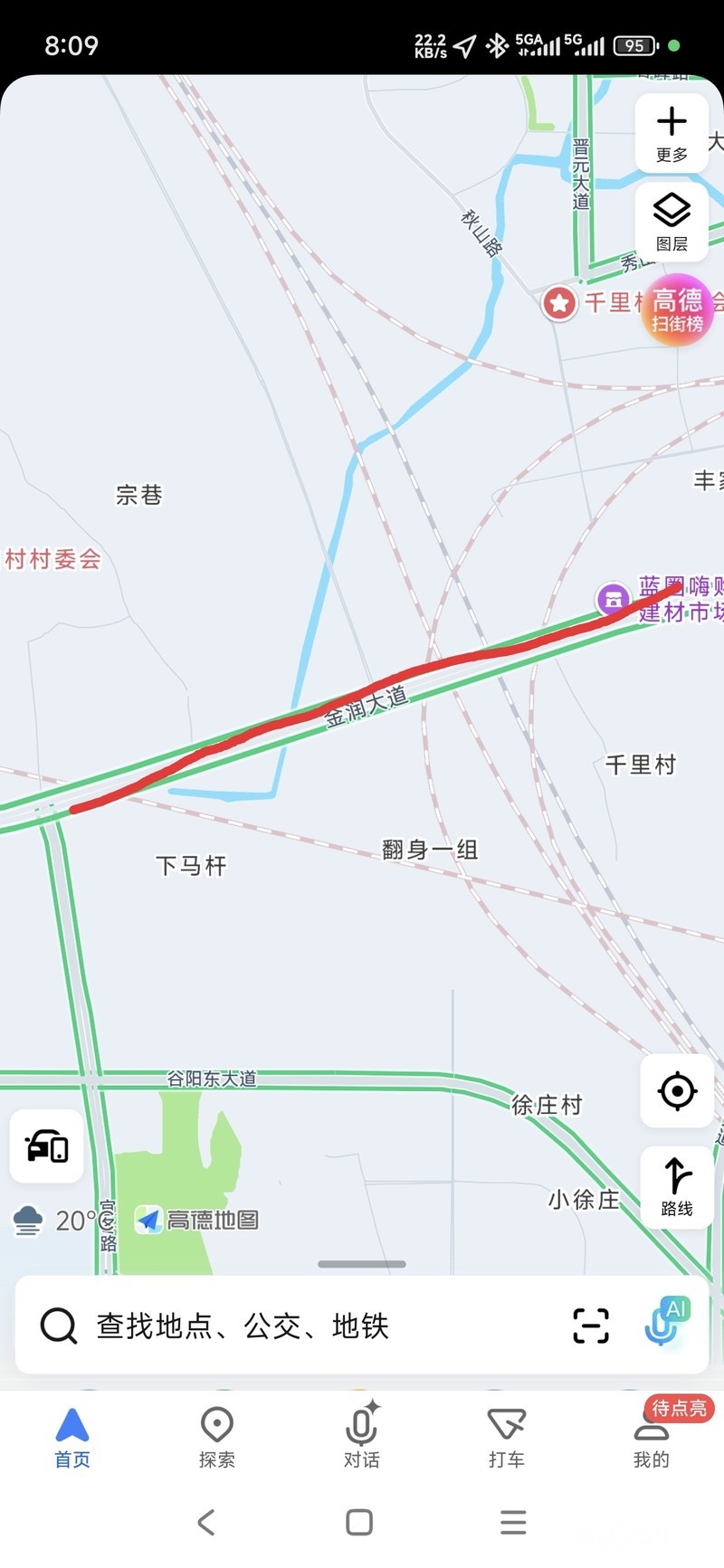Recenter map on my current location
This screenshot has width=724, height=1568.
pyautogui.click(x=677, y=1091)
